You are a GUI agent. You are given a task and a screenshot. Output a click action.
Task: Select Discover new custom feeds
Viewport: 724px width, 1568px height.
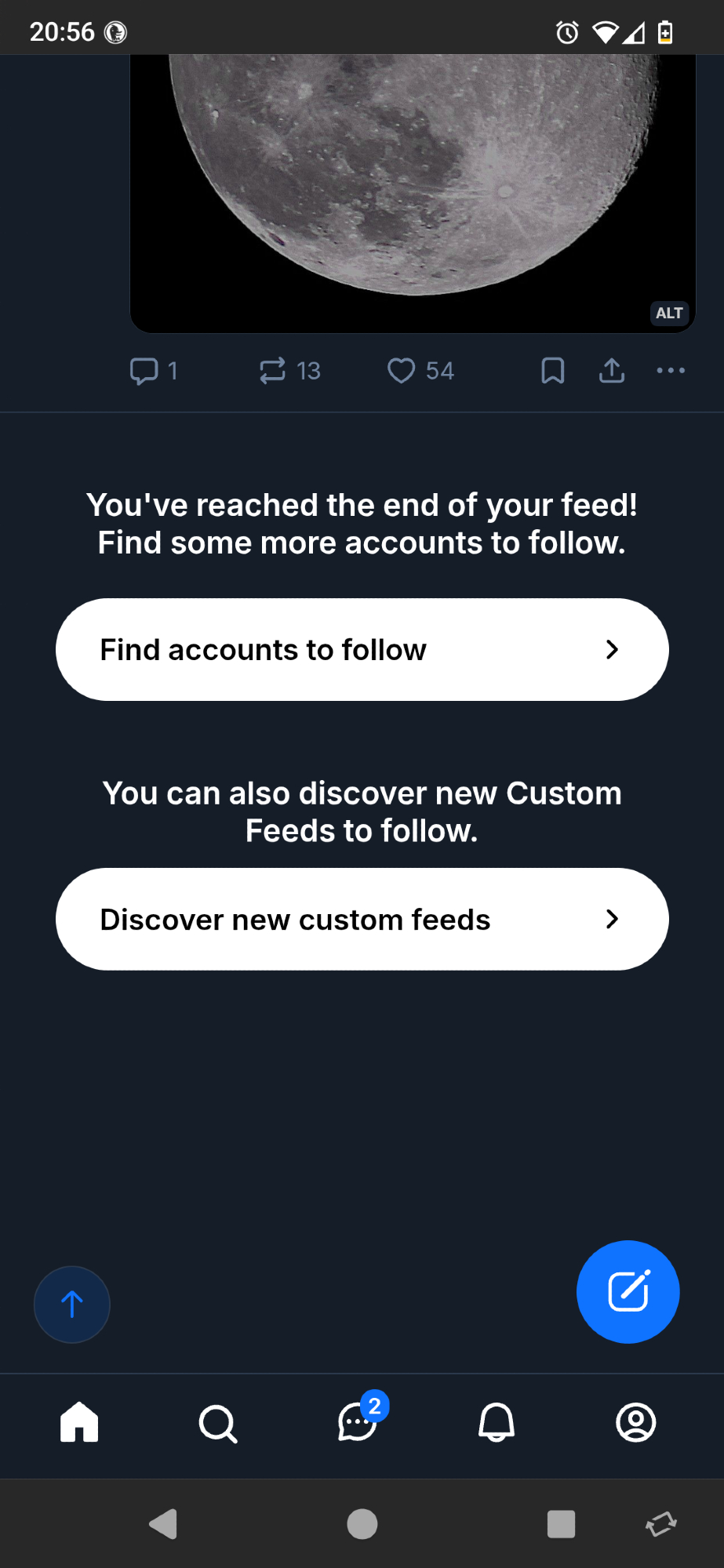(362, 919)
